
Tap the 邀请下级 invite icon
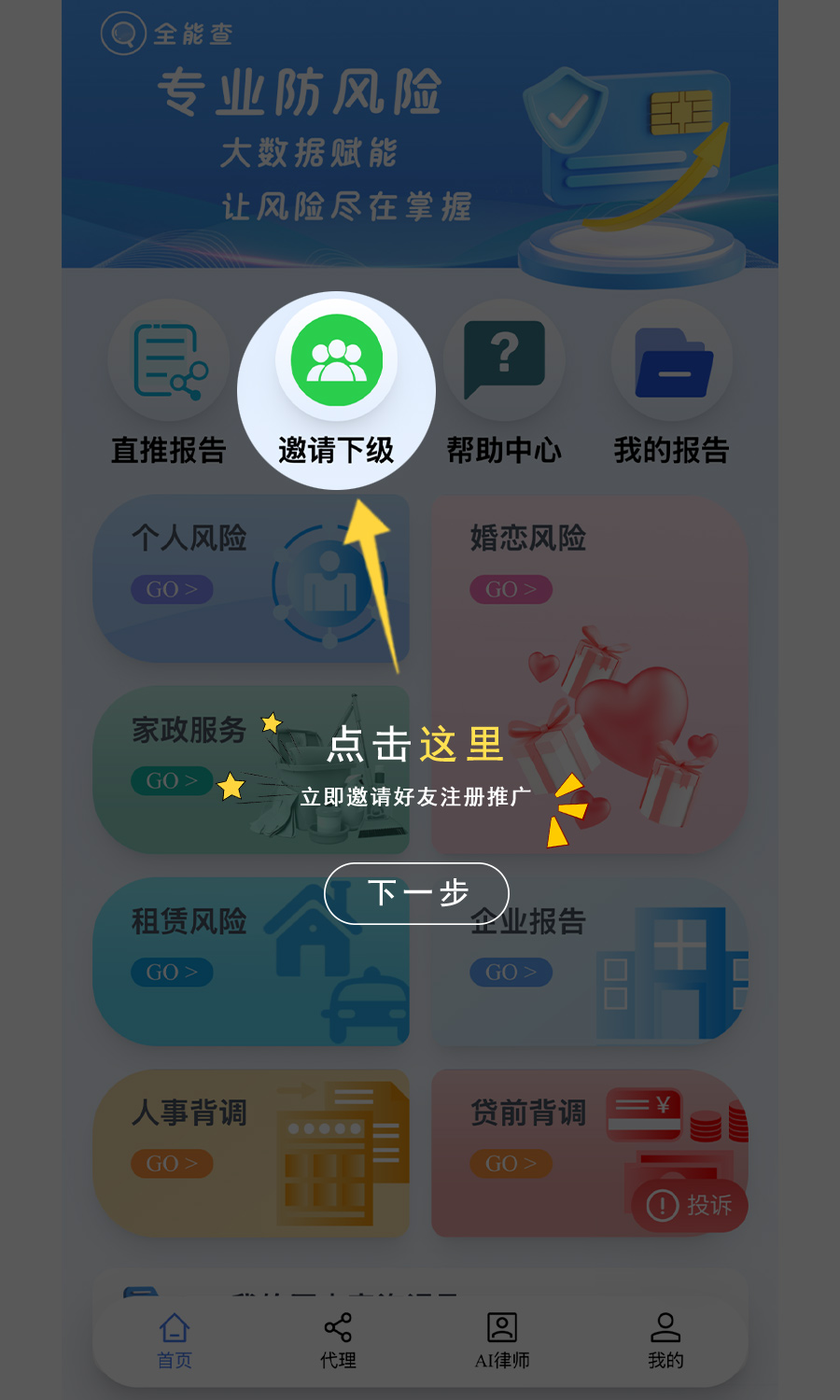pyautogui.click(x=336, y=361)
